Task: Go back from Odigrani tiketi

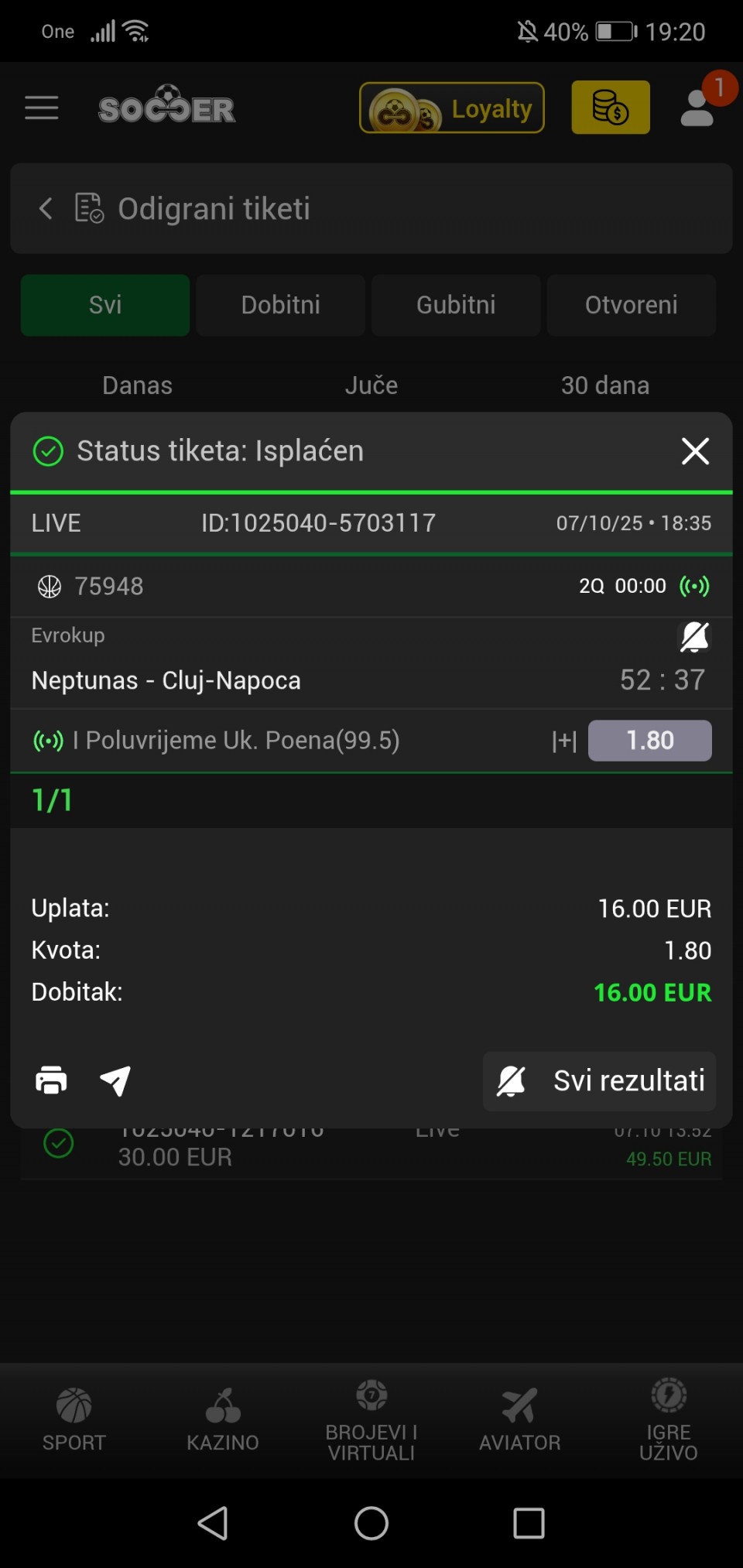Action: [46, 208]
